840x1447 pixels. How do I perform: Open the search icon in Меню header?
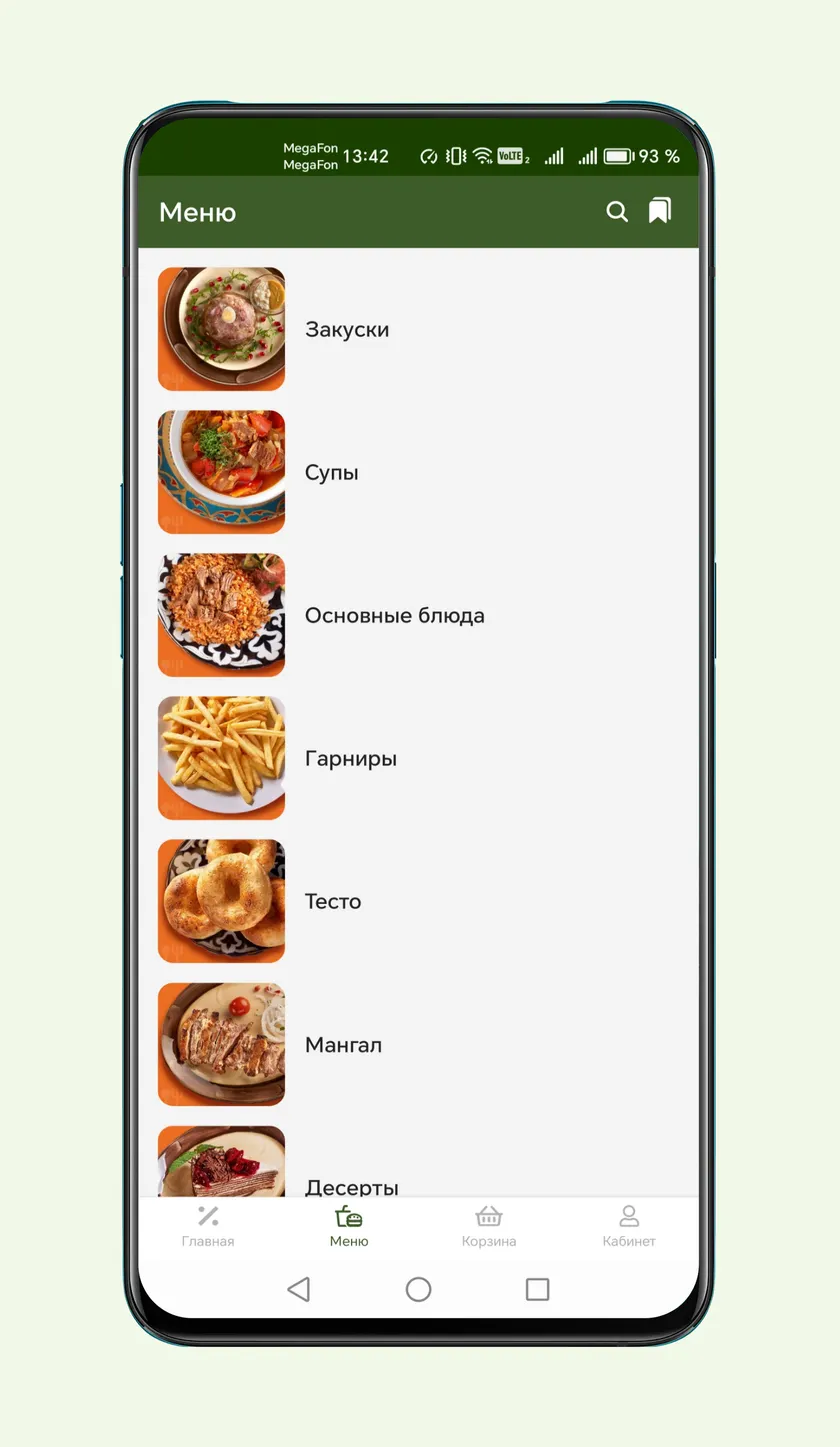tap(617, 212)
